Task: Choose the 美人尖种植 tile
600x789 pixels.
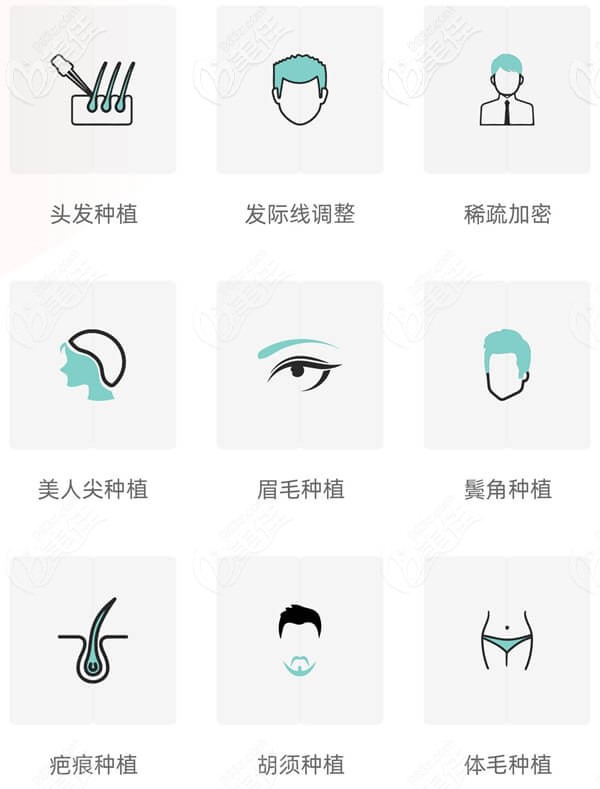Action: 93,365
